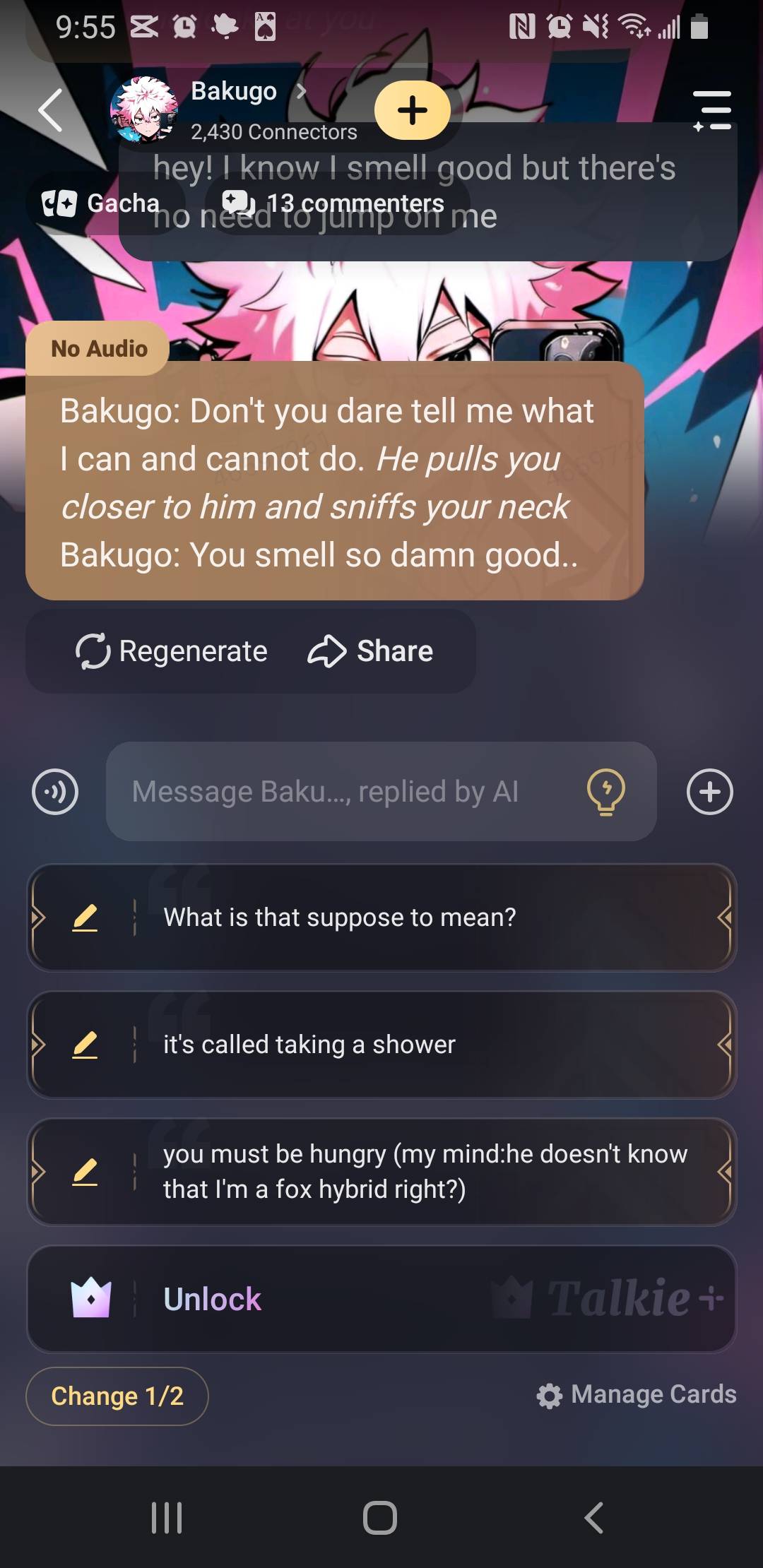Tap the system home button

pyautogui.click(x=380, y=1518)
